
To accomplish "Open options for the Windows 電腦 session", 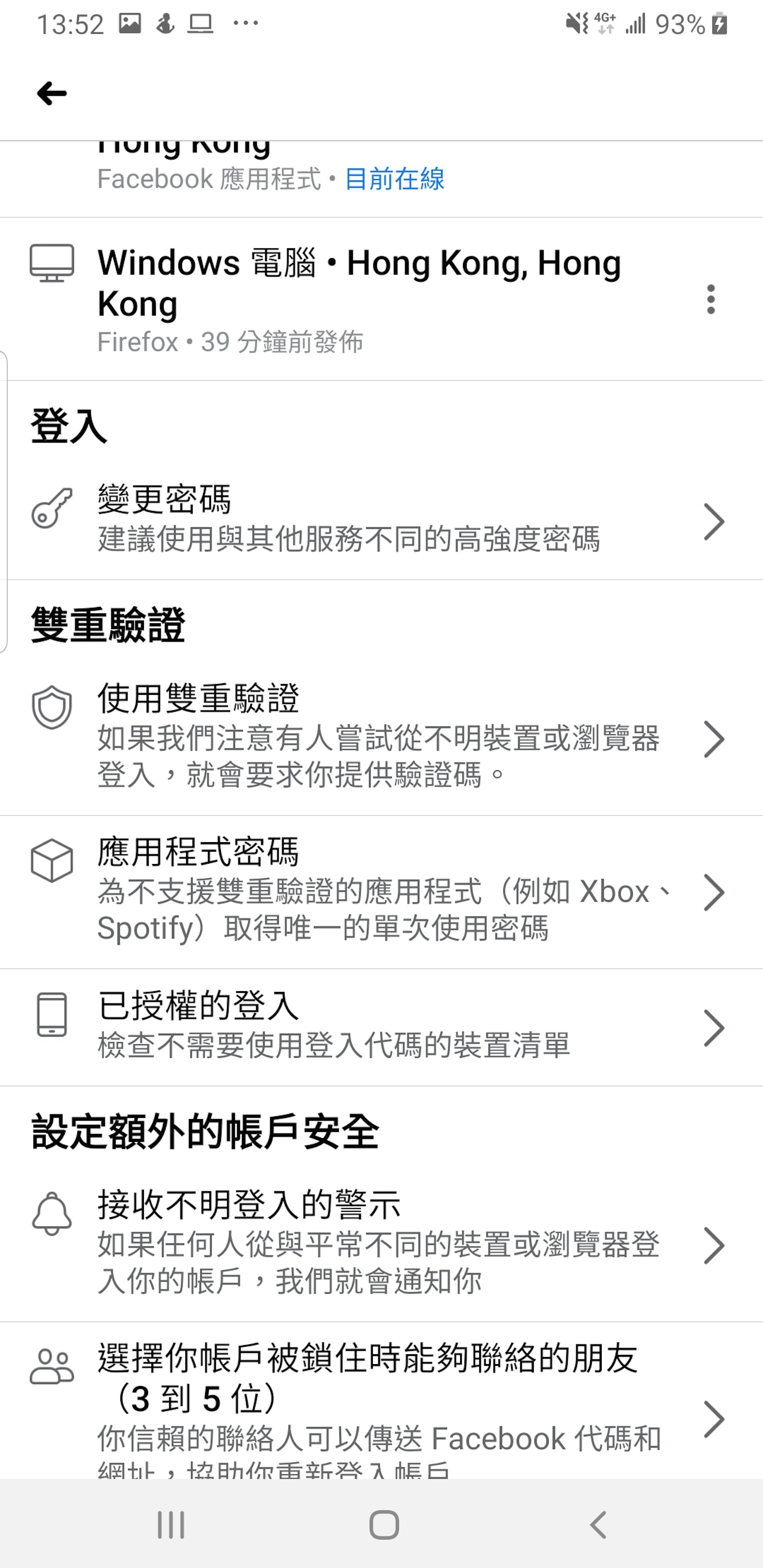I will click(710, 299).
